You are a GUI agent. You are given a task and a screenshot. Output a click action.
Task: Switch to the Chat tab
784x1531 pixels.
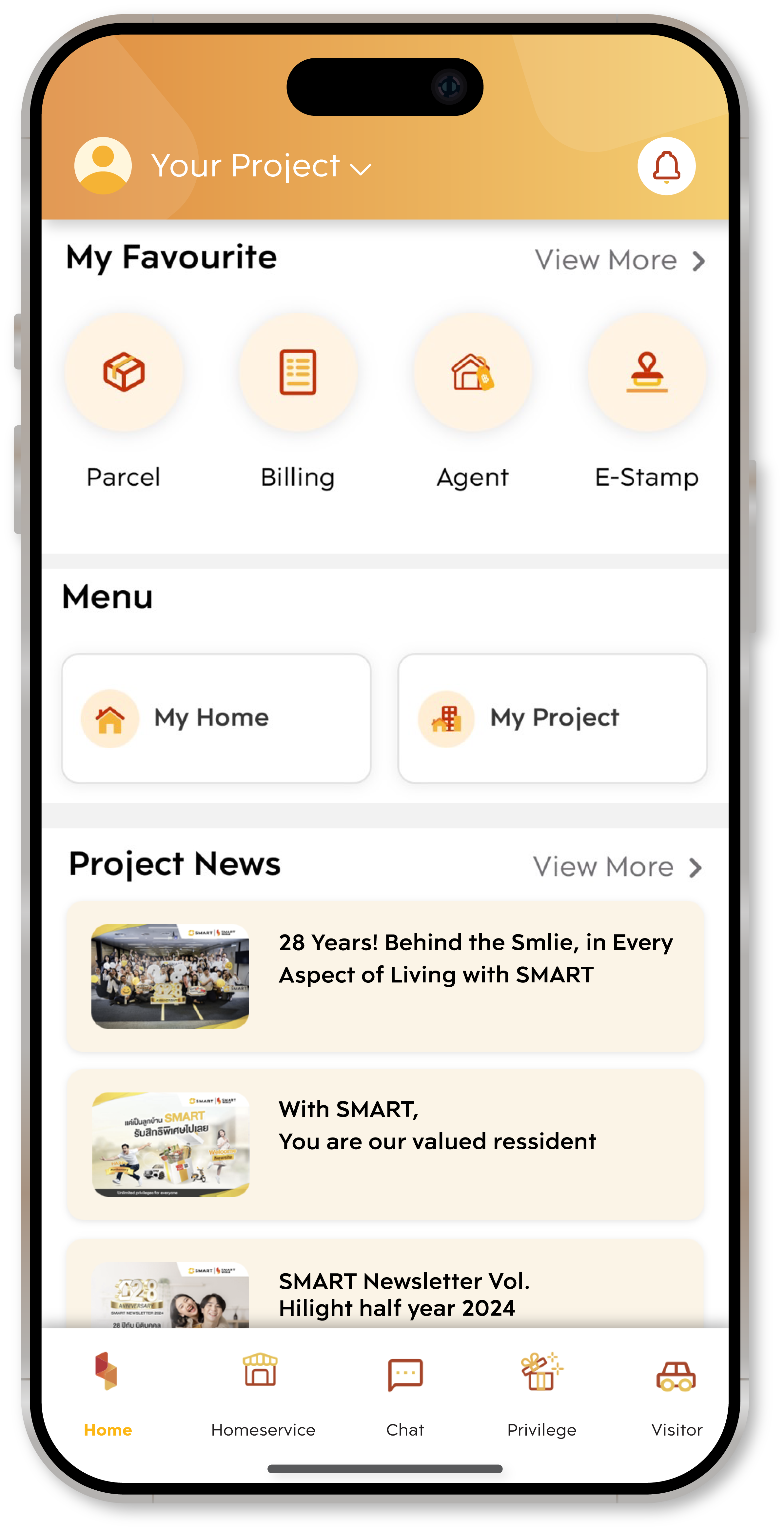[x=405, y=1394]
